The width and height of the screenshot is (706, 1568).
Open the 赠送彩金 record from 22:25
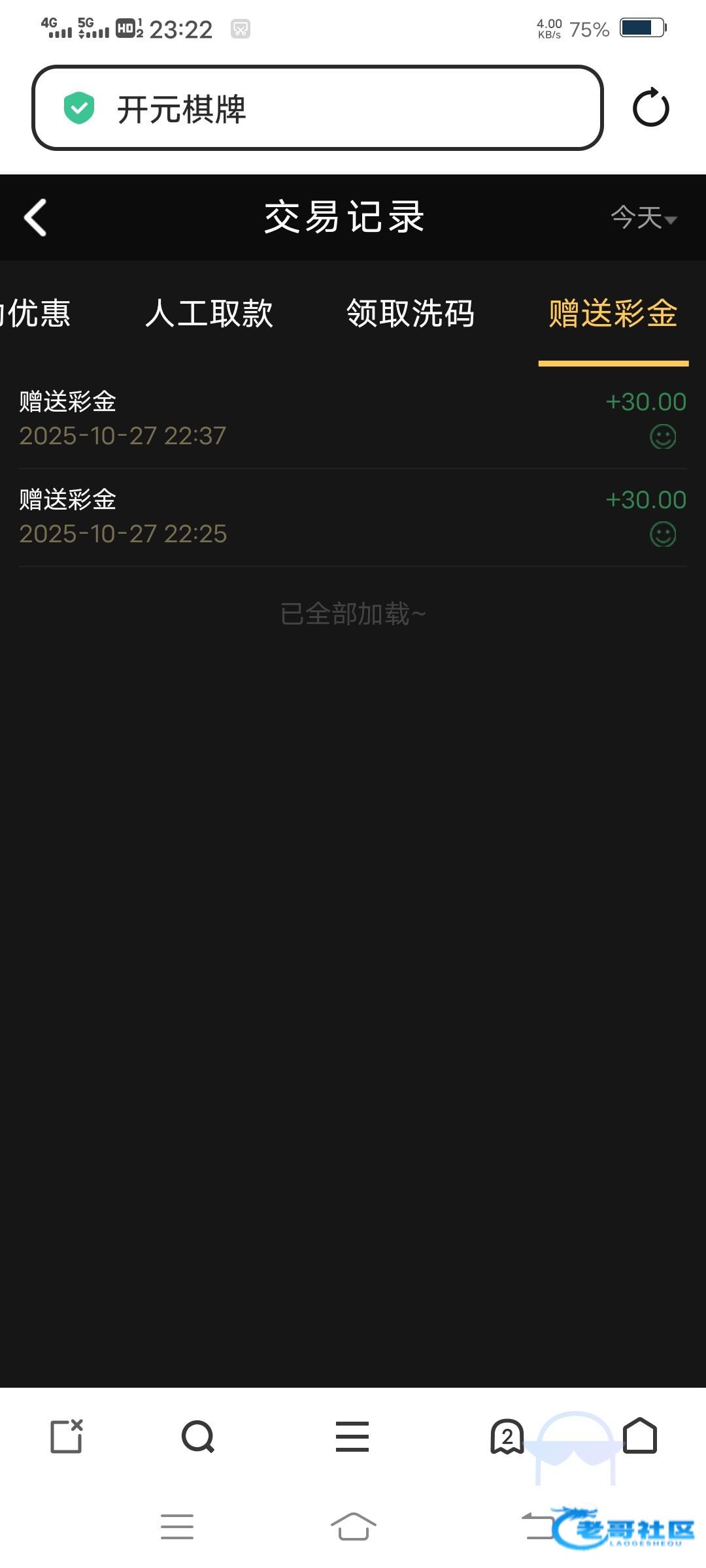(x=353, y=517)
